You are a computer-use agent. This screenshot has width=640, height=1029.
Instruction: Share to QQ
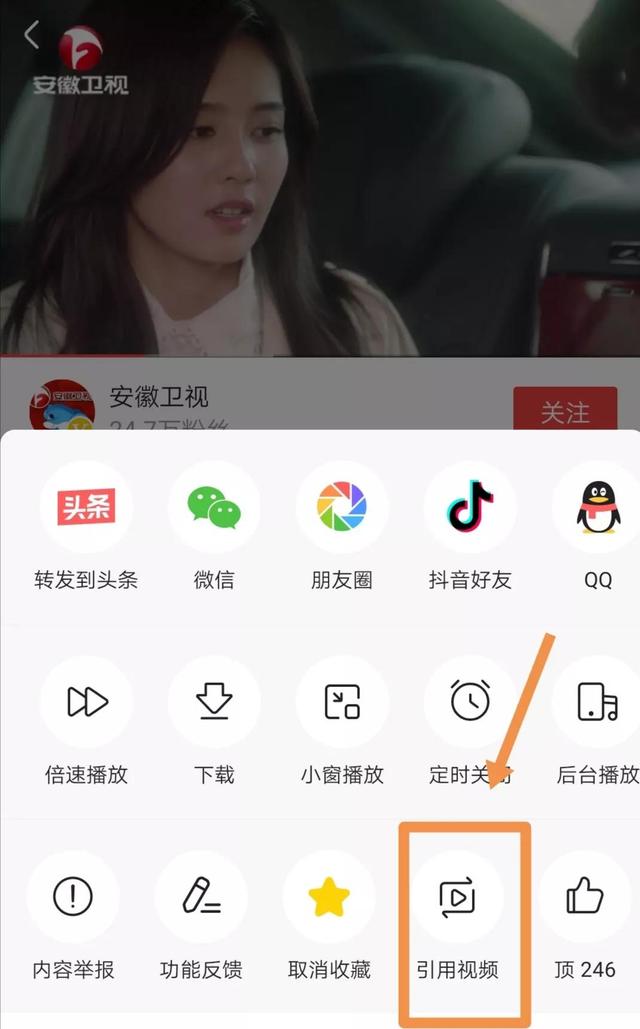[598, 508]
